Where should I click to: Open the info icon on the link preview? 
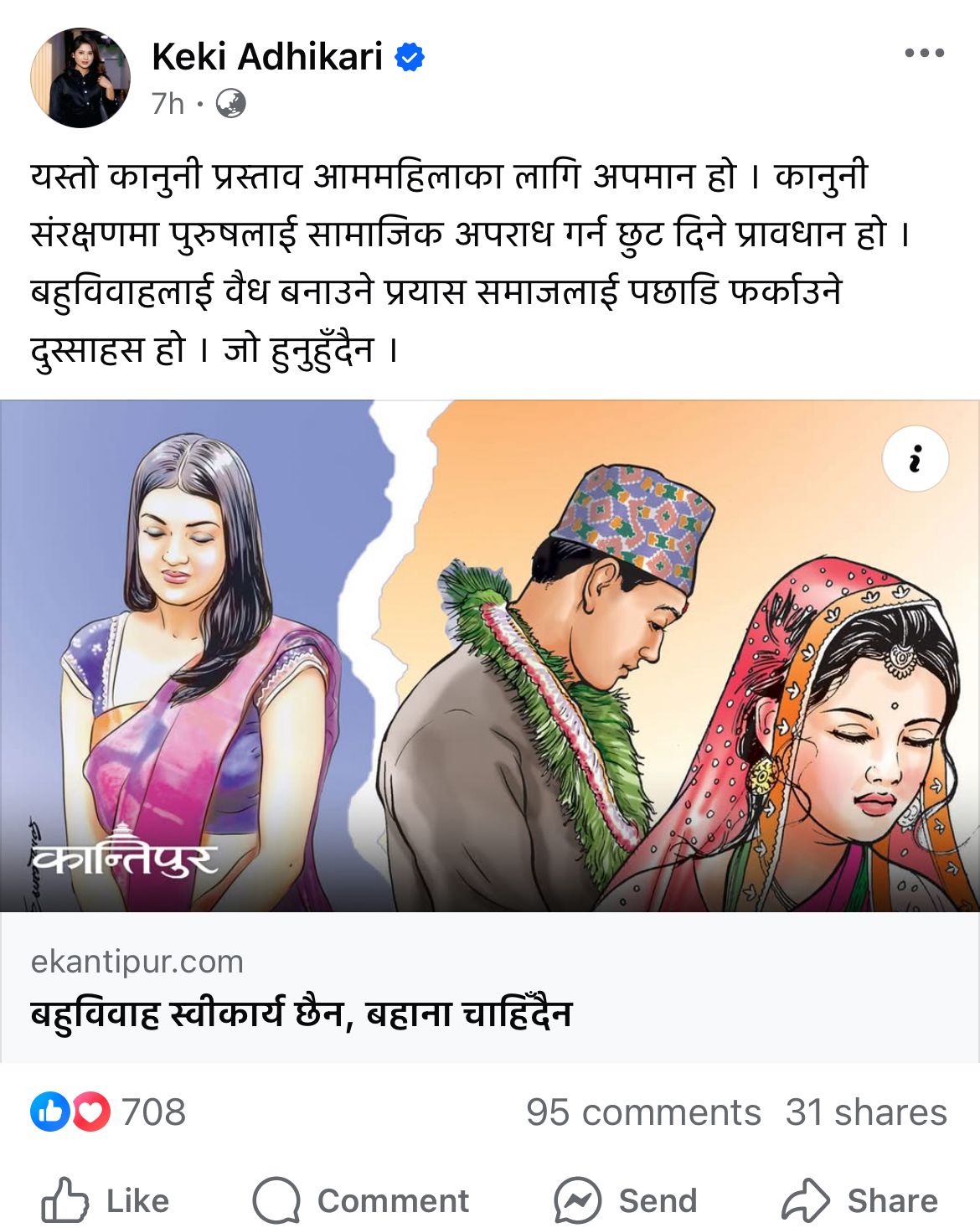click(916, 459)
